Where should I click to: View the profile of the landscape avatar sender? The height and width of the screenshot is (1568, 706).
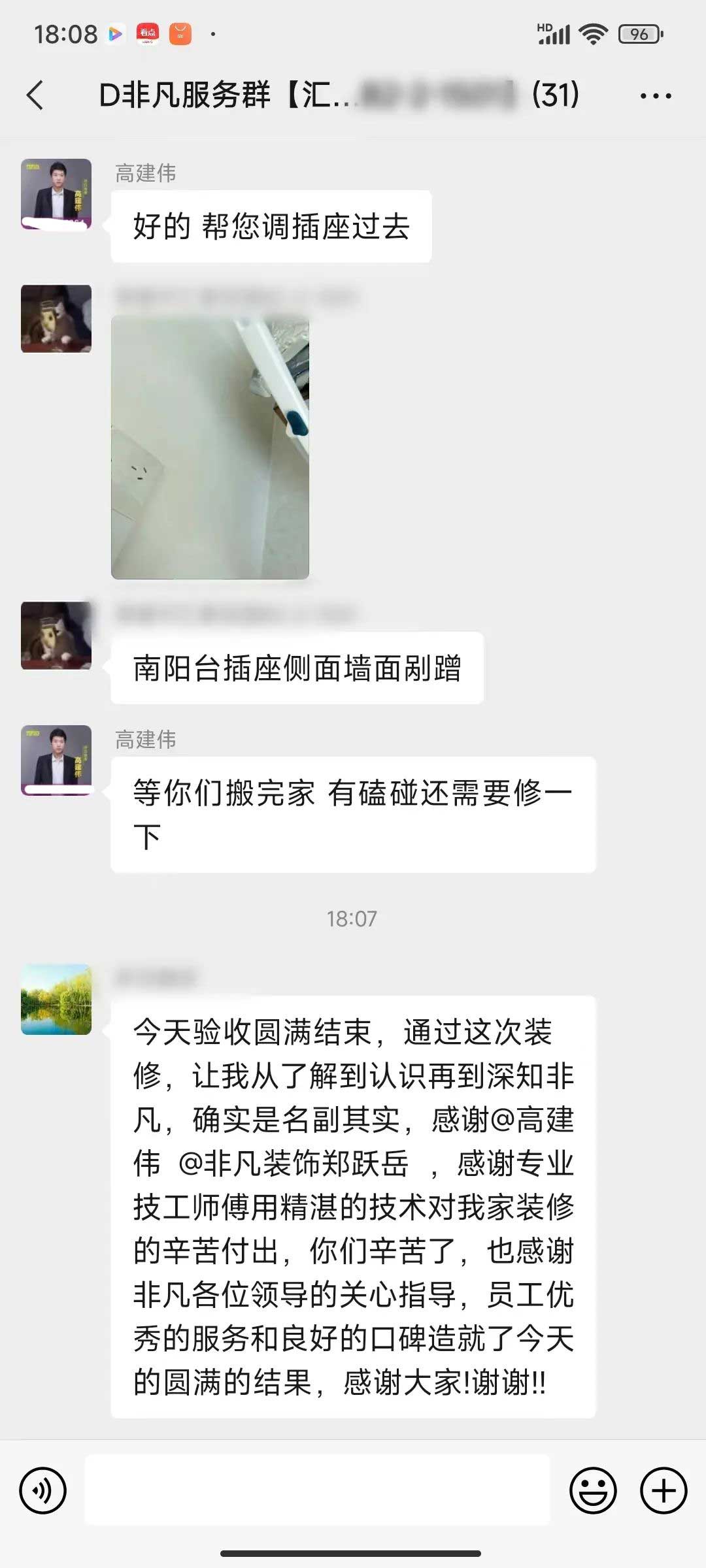56,999
